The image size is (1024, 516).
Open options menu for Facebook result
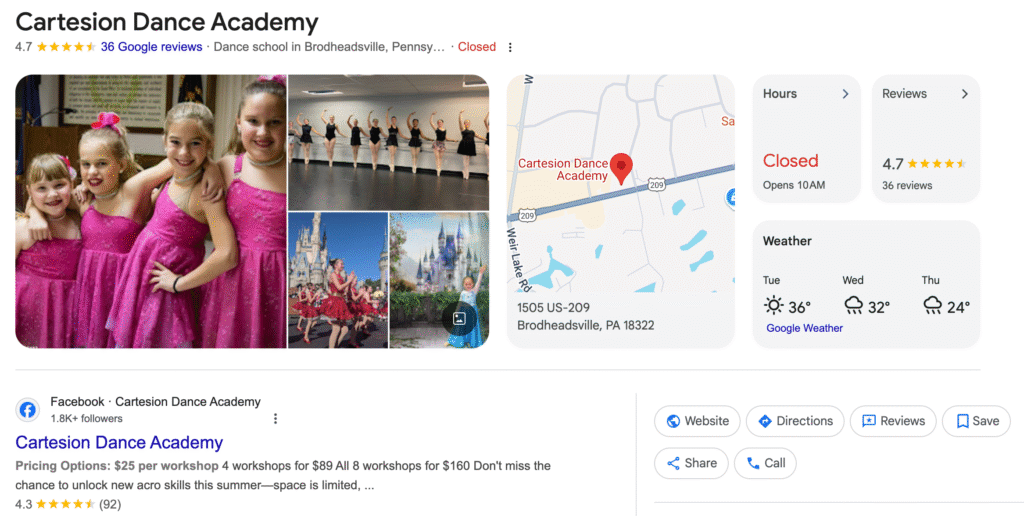(276, 418)
